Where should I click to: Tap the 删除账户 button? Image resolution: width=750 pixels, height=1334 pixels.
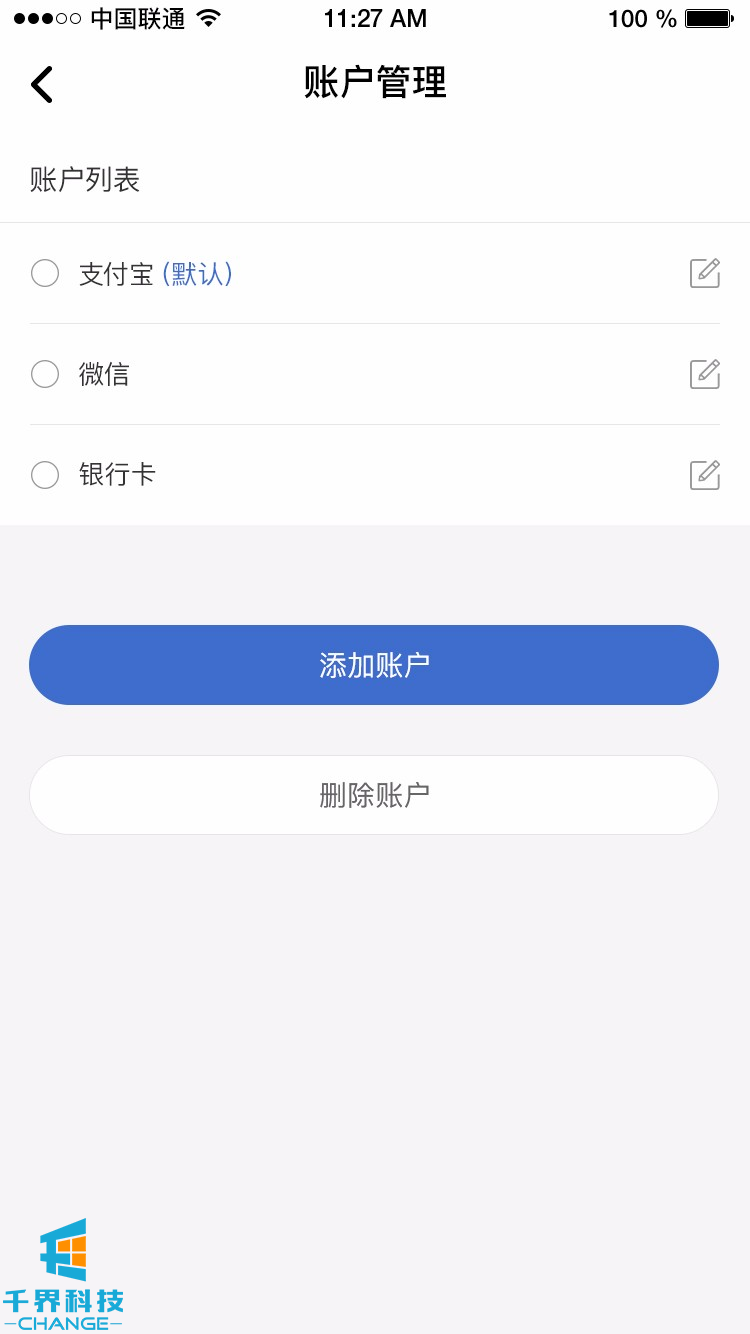click(374, 795)
